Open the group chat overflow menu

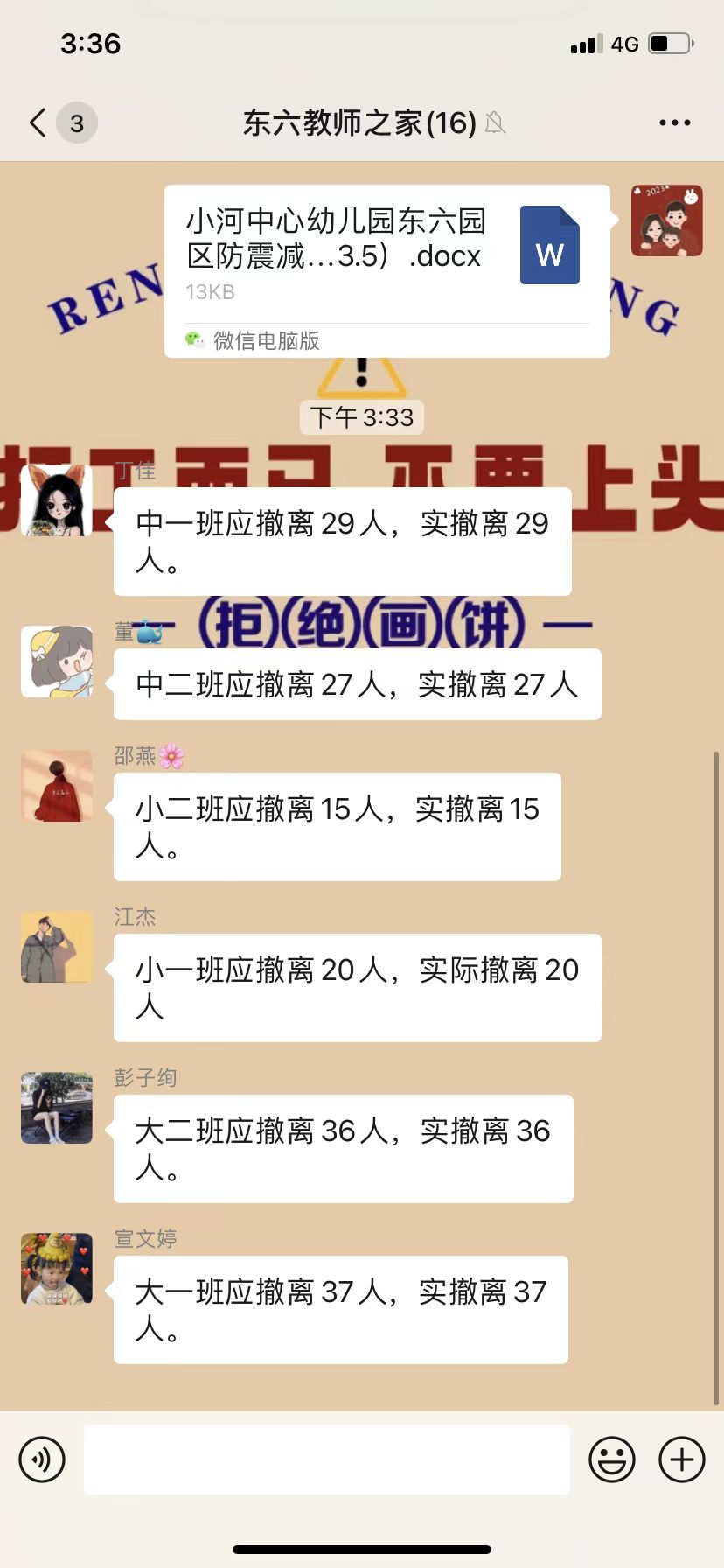(674, 122)
